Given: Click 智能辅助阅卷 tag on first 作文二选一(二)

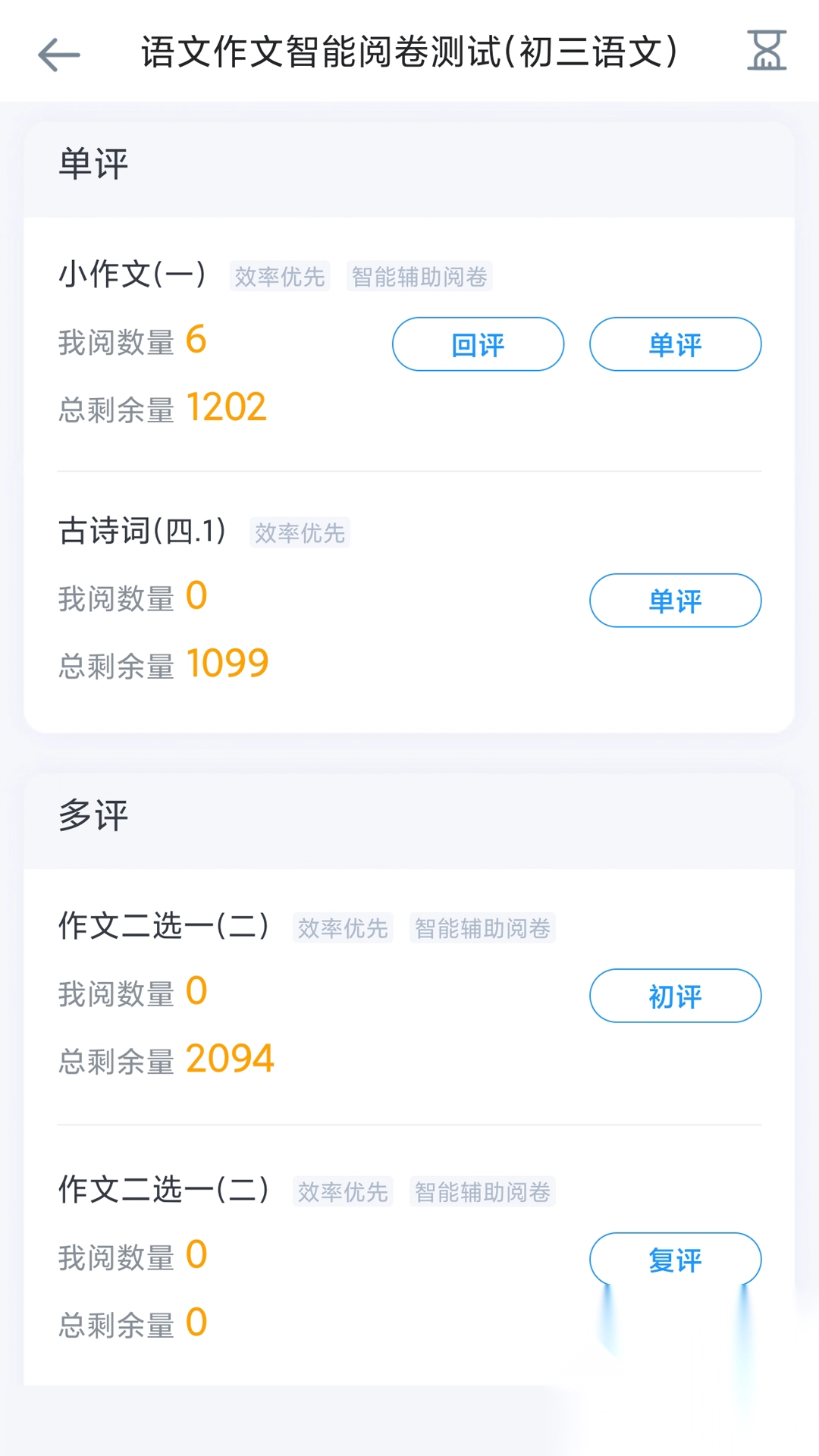Looking at the screenshot, I should point(483,927).
